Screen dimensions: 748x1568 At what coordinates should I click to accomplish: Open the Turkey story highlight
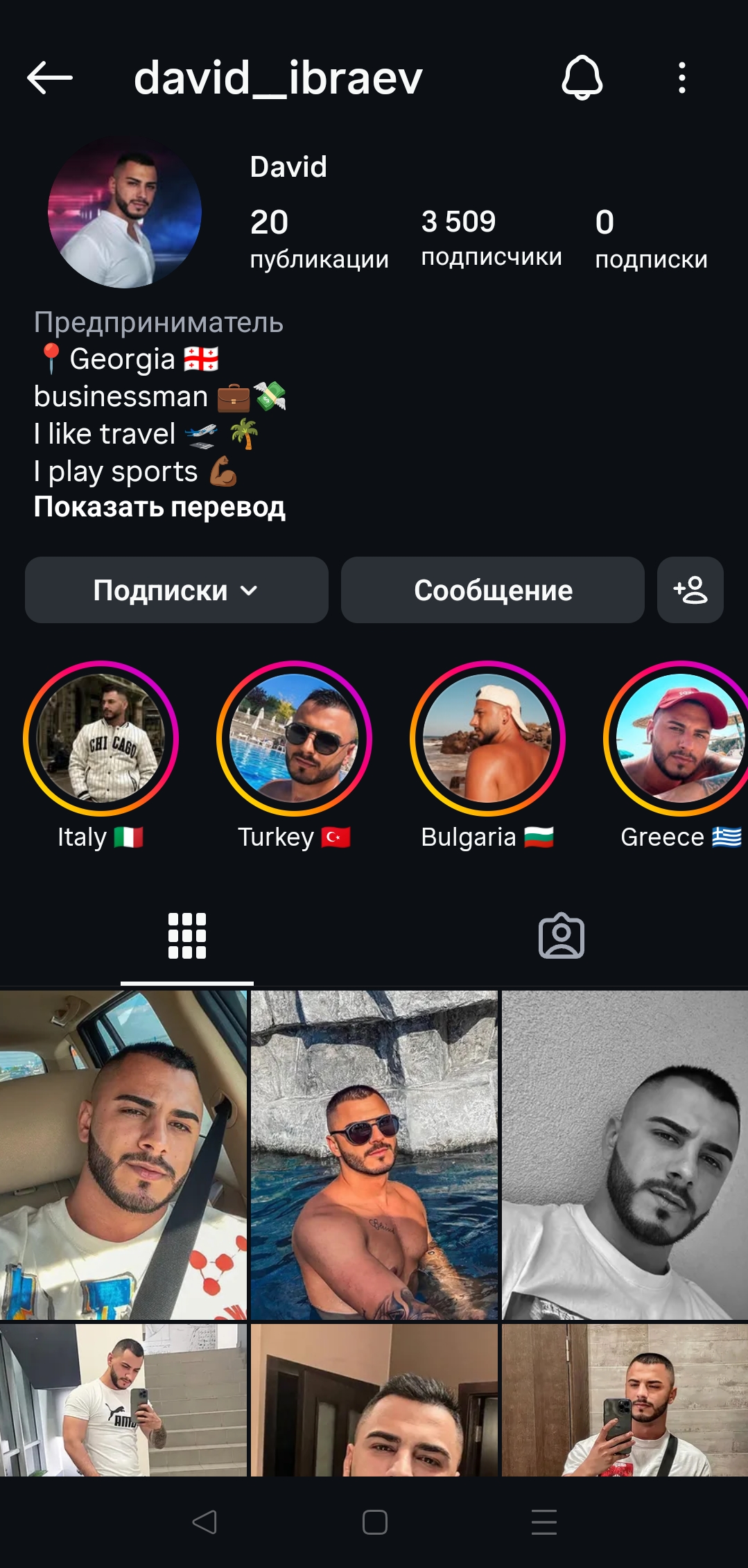pyautogui.click(x=294, y=738)
